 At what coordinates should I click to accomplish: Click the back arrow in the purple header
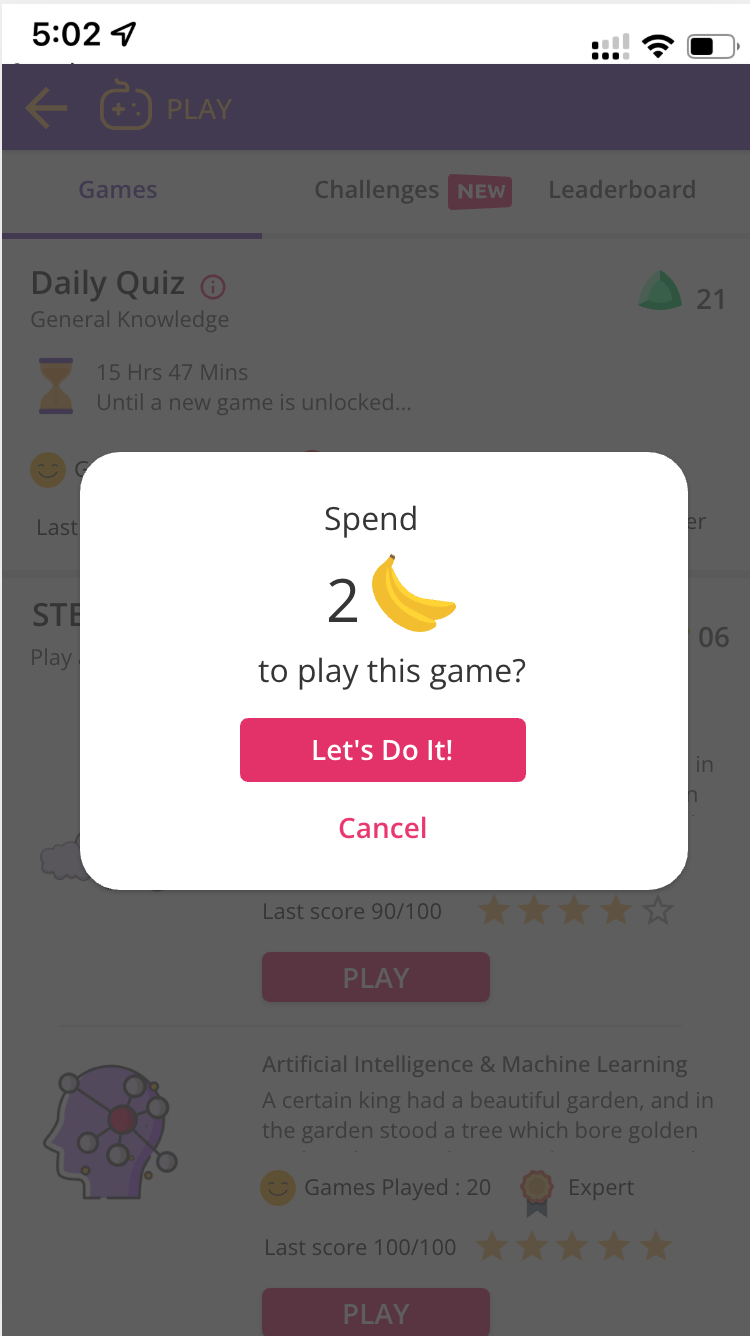click(45, 107)
